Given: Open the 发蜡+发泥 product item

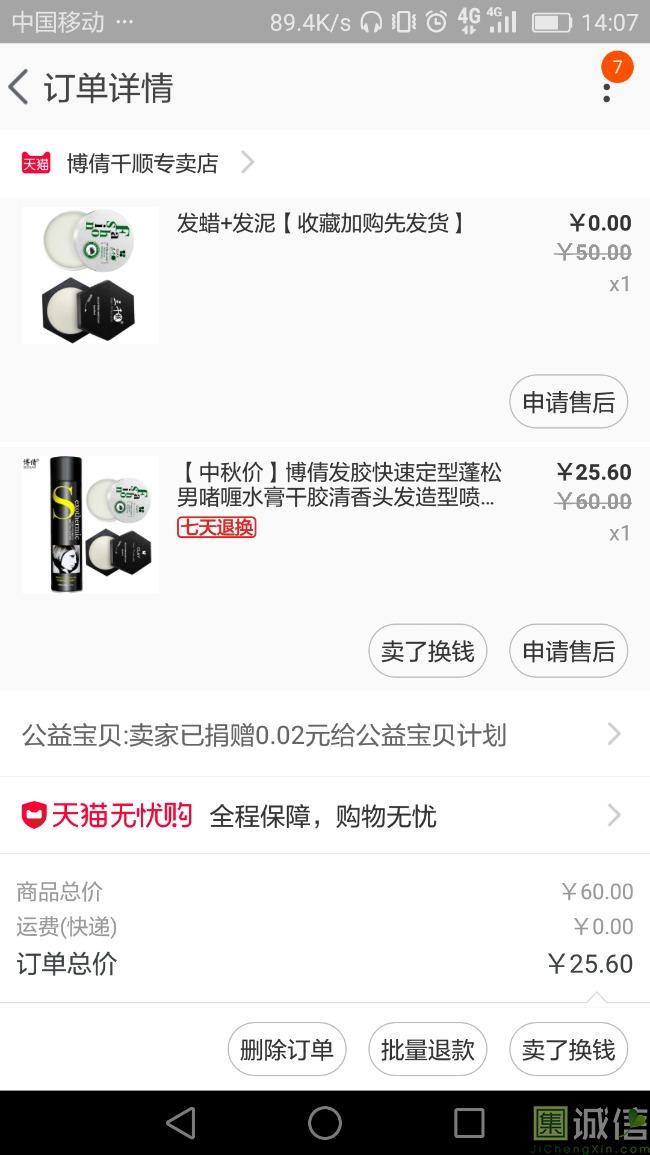Looking at the screenshot, I should click(x=320, y=224).
